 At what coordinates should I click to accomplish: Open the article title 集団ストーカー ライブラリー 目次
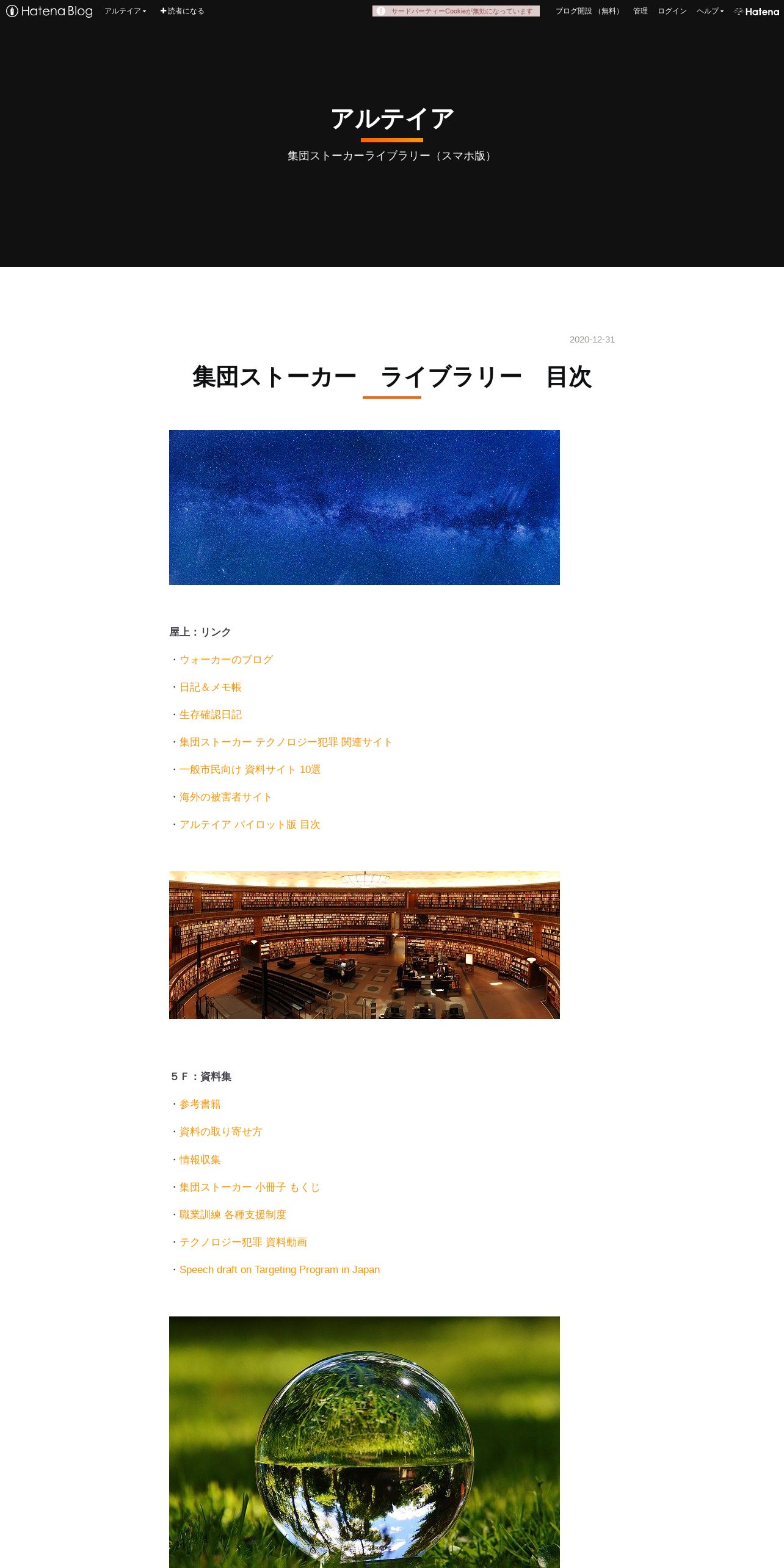[x=392, y=377]
